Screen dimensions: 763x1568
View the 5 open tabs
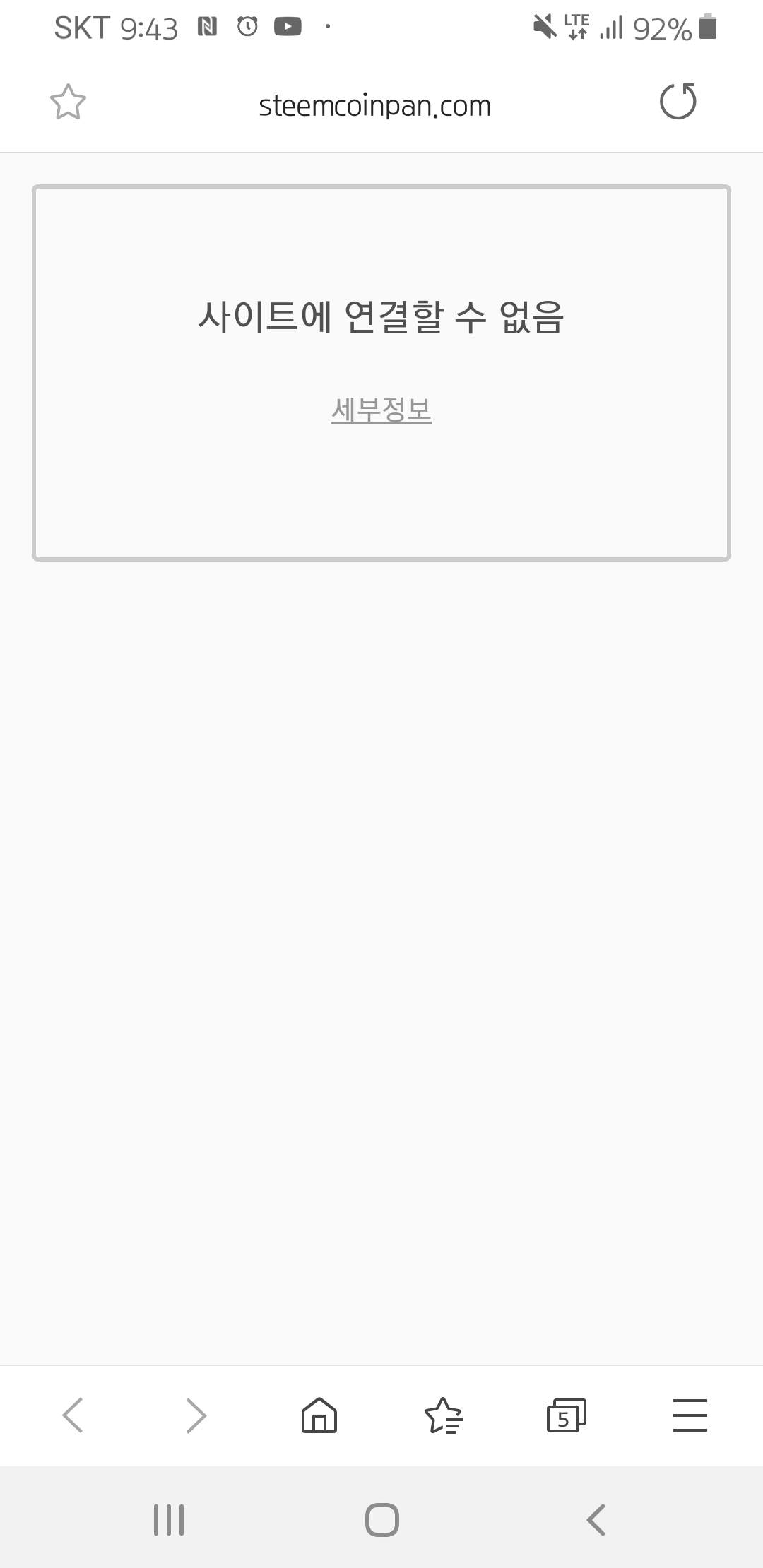click(566, 1415)
